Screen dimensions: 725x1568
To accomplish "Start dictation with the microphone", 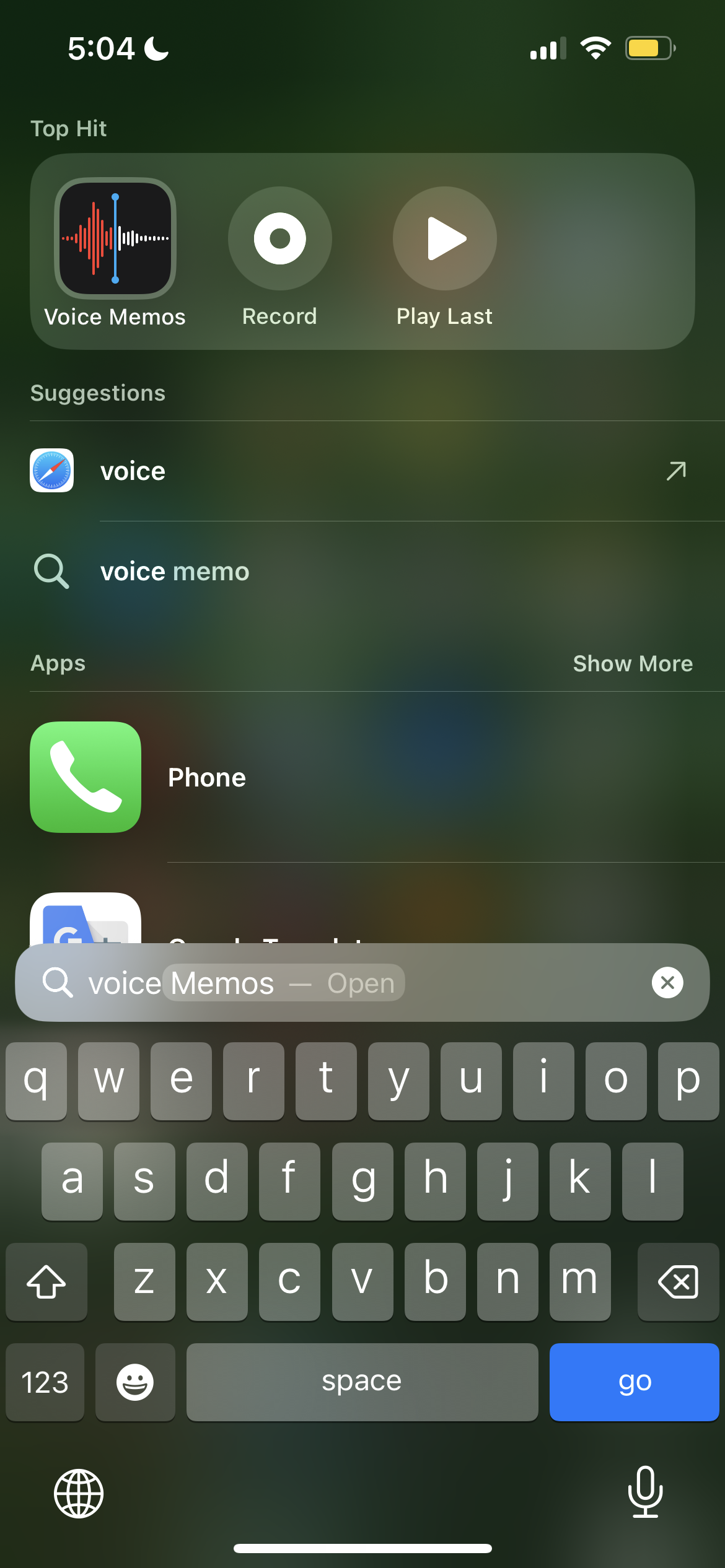I will click(645, 1492).
